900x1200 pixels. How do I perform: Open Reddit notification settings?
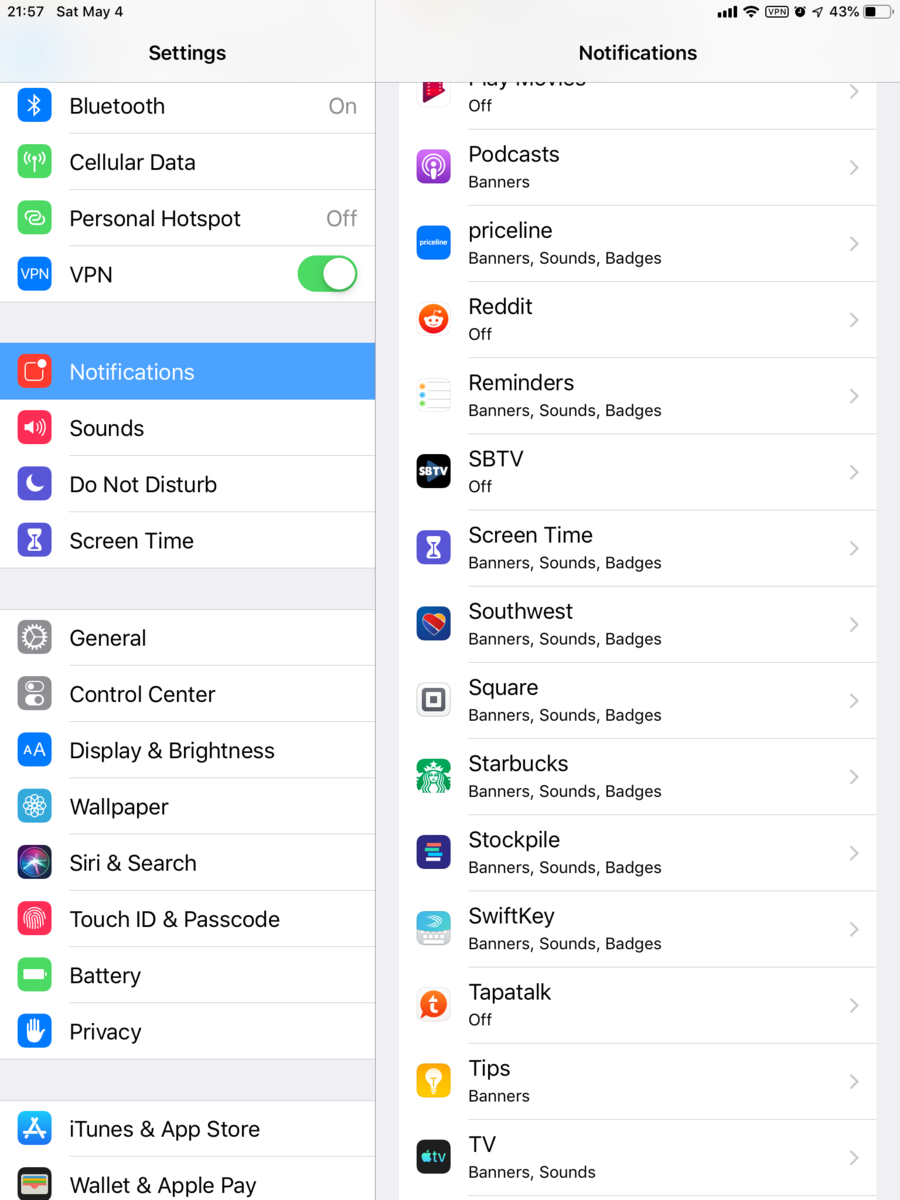click(x=637, y=320)
